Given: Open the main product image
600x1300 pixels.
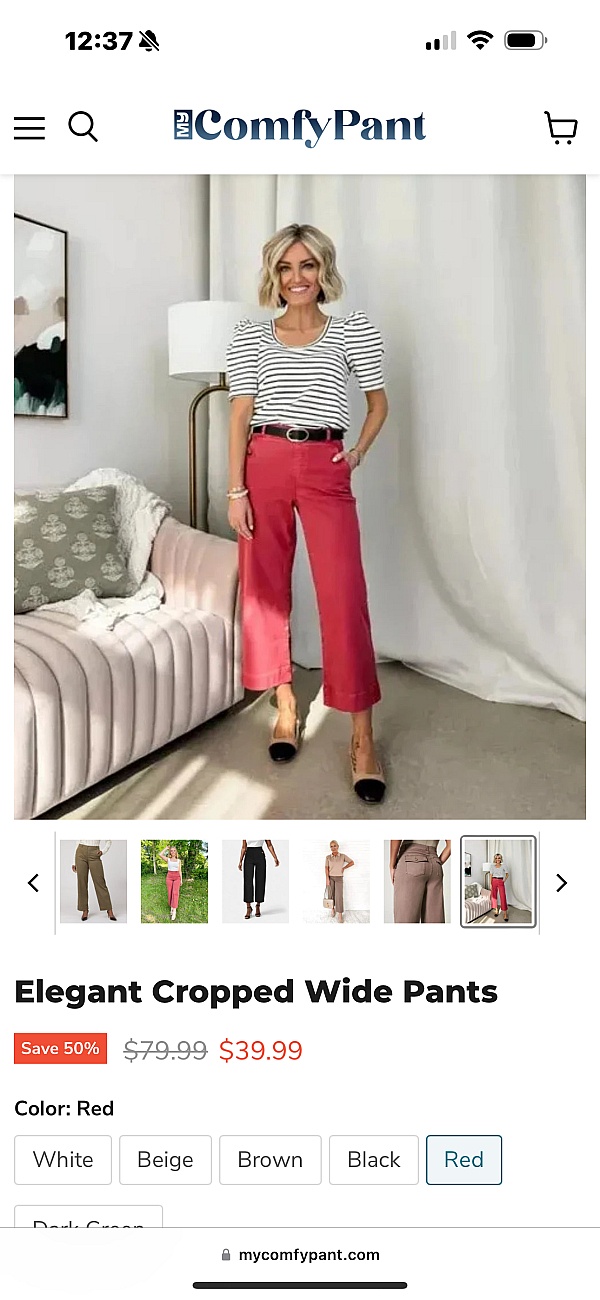Looking at the screenshot, I should point(300,497).
